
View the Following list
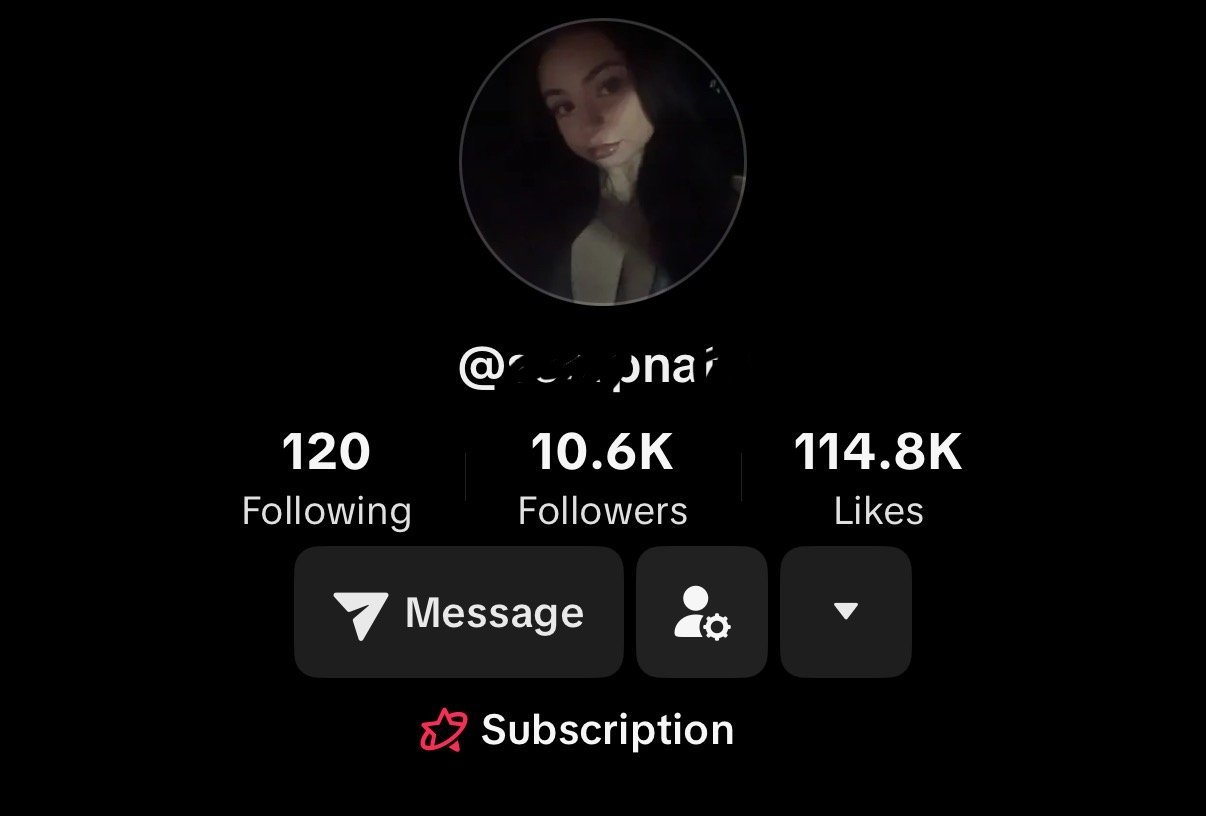coord(326,478)
